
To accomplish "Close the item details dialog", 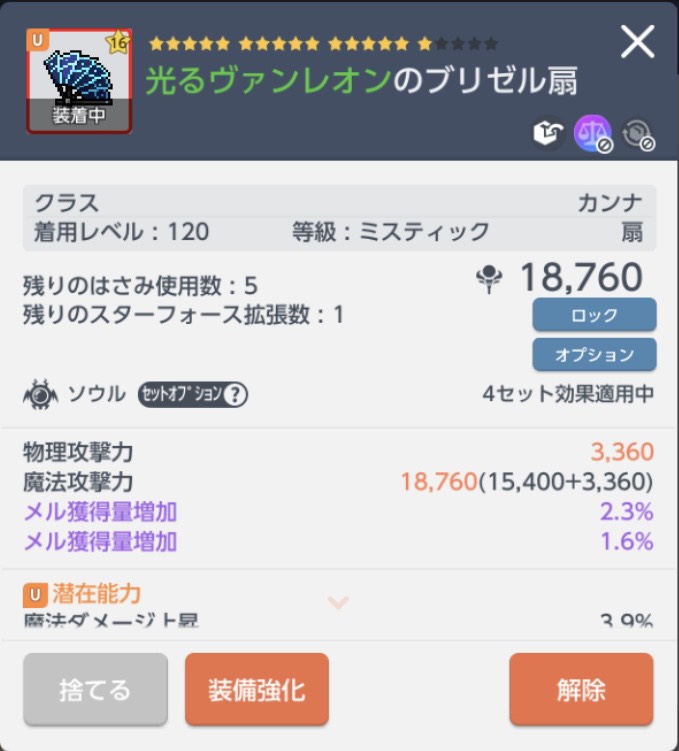I will pyautogui.click(x=637, y=42).
